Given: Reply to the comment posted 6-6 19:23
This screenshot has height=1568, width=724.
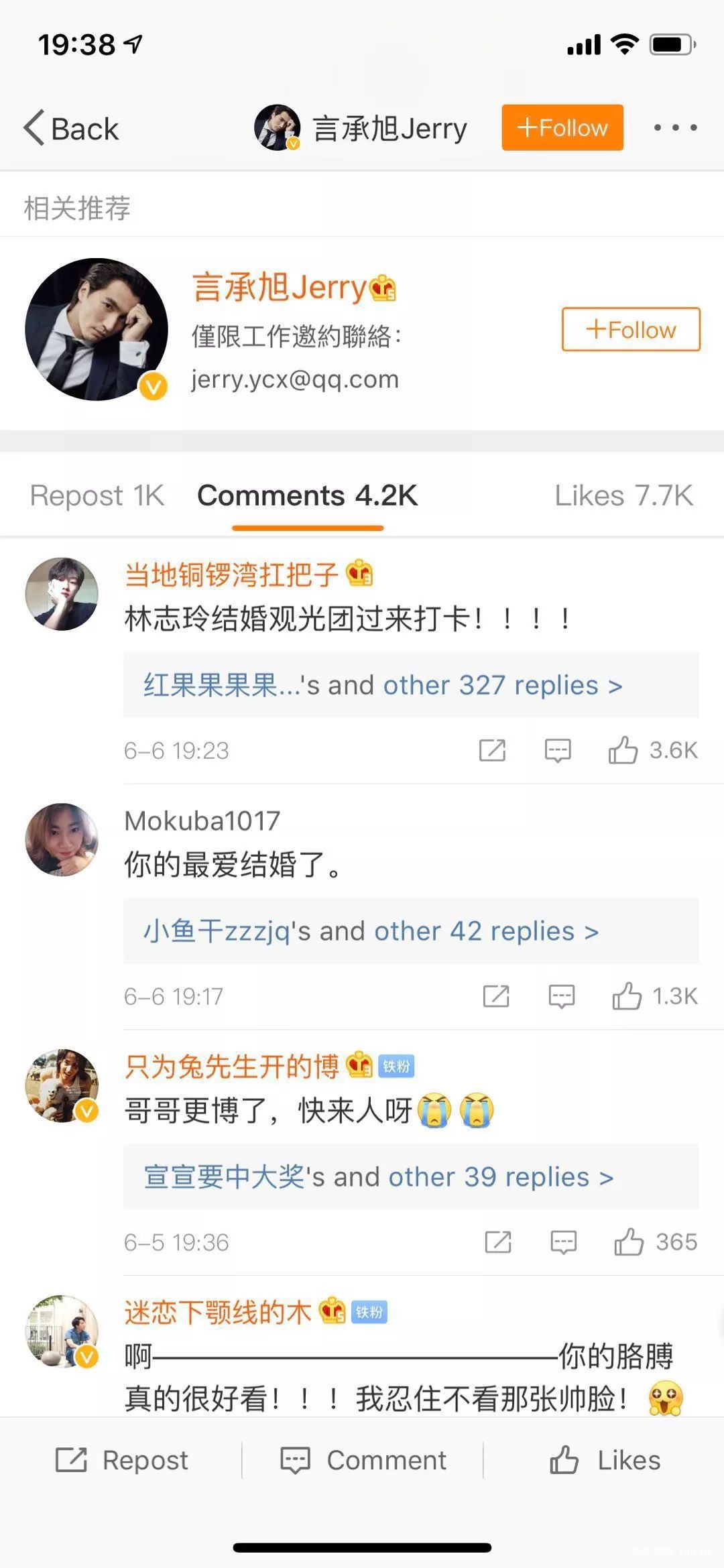Looking at the screenshot, I should pyautogui.click(x=558, y=750).
